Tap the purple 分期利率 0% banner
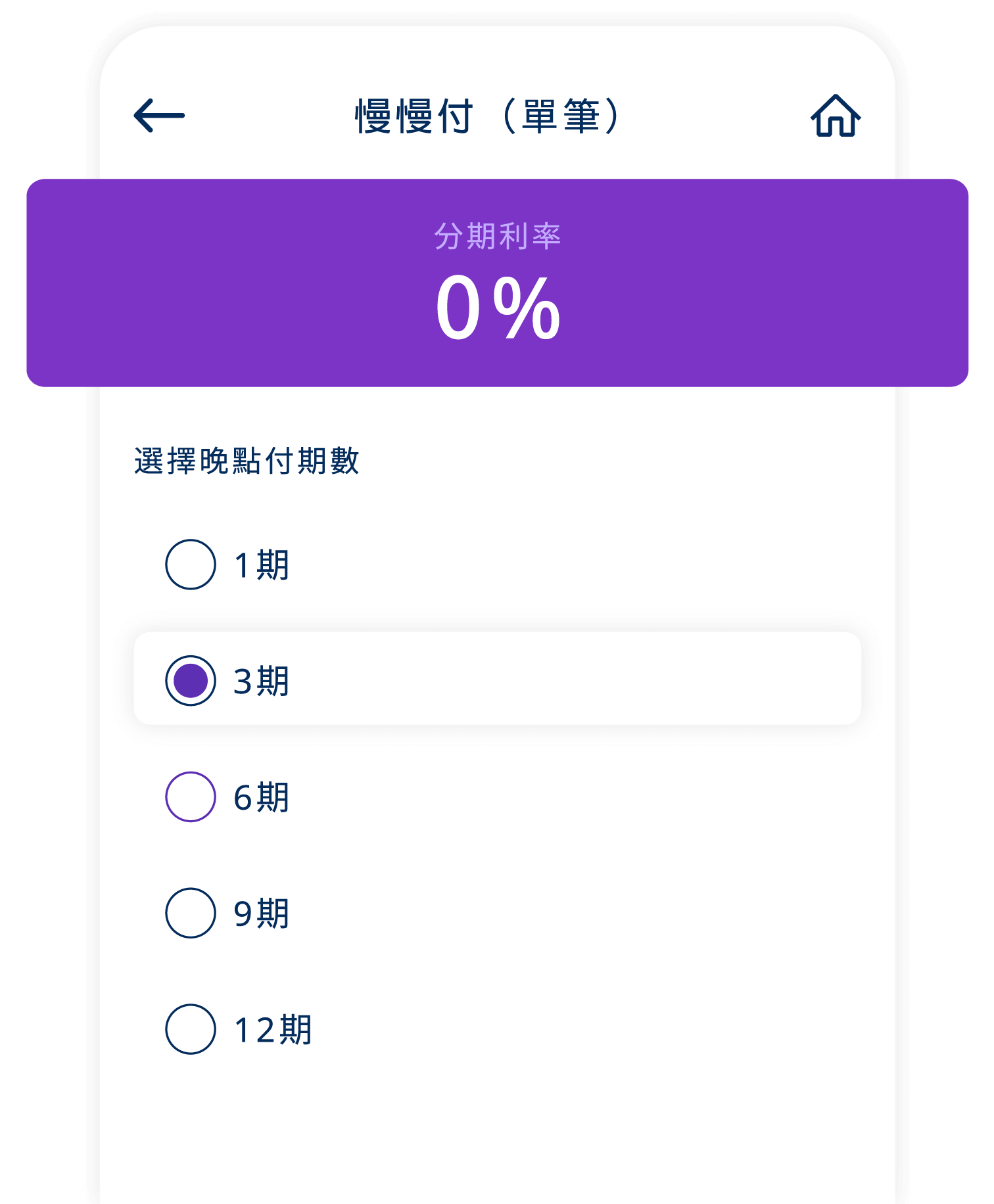 497,283
